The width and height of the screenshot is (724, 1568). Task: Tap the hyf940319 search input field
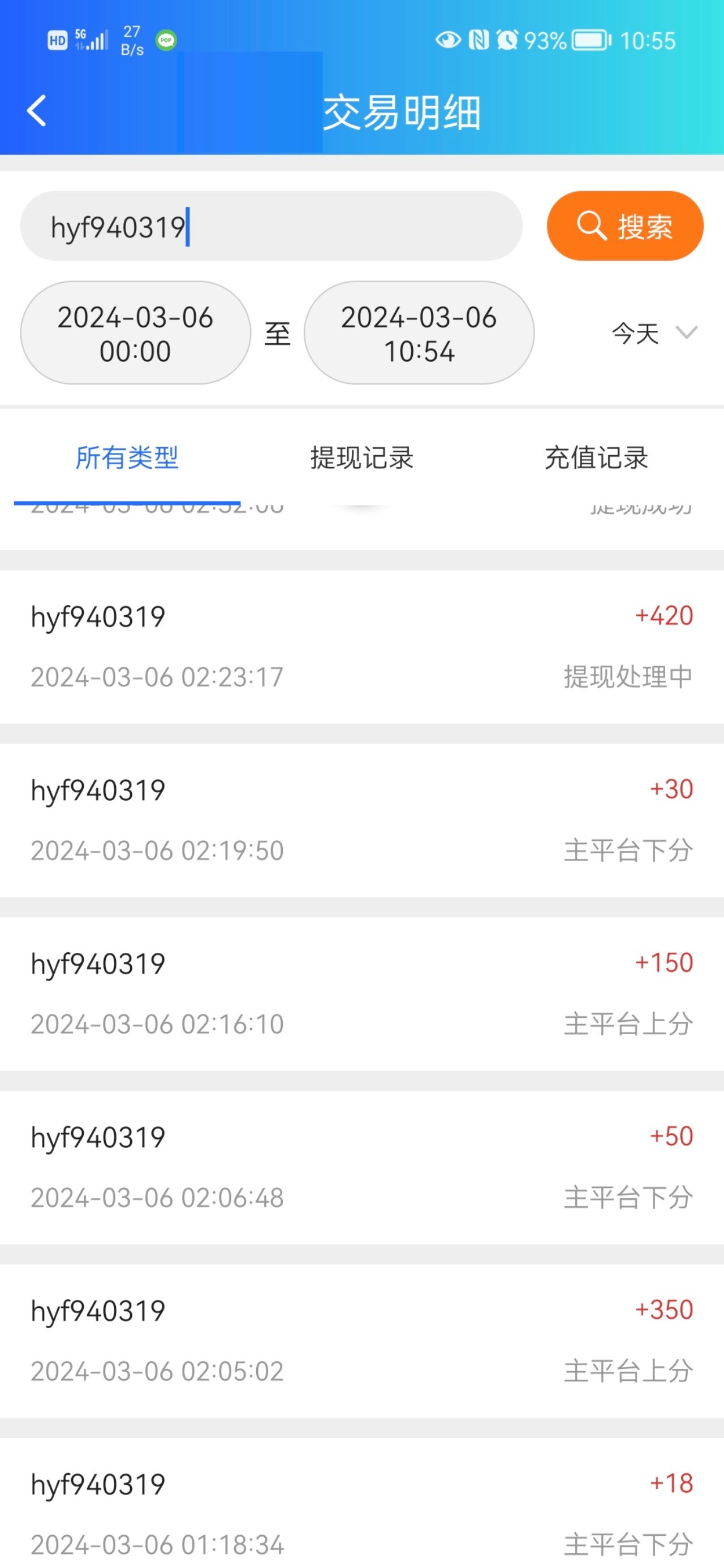point(271,226)
